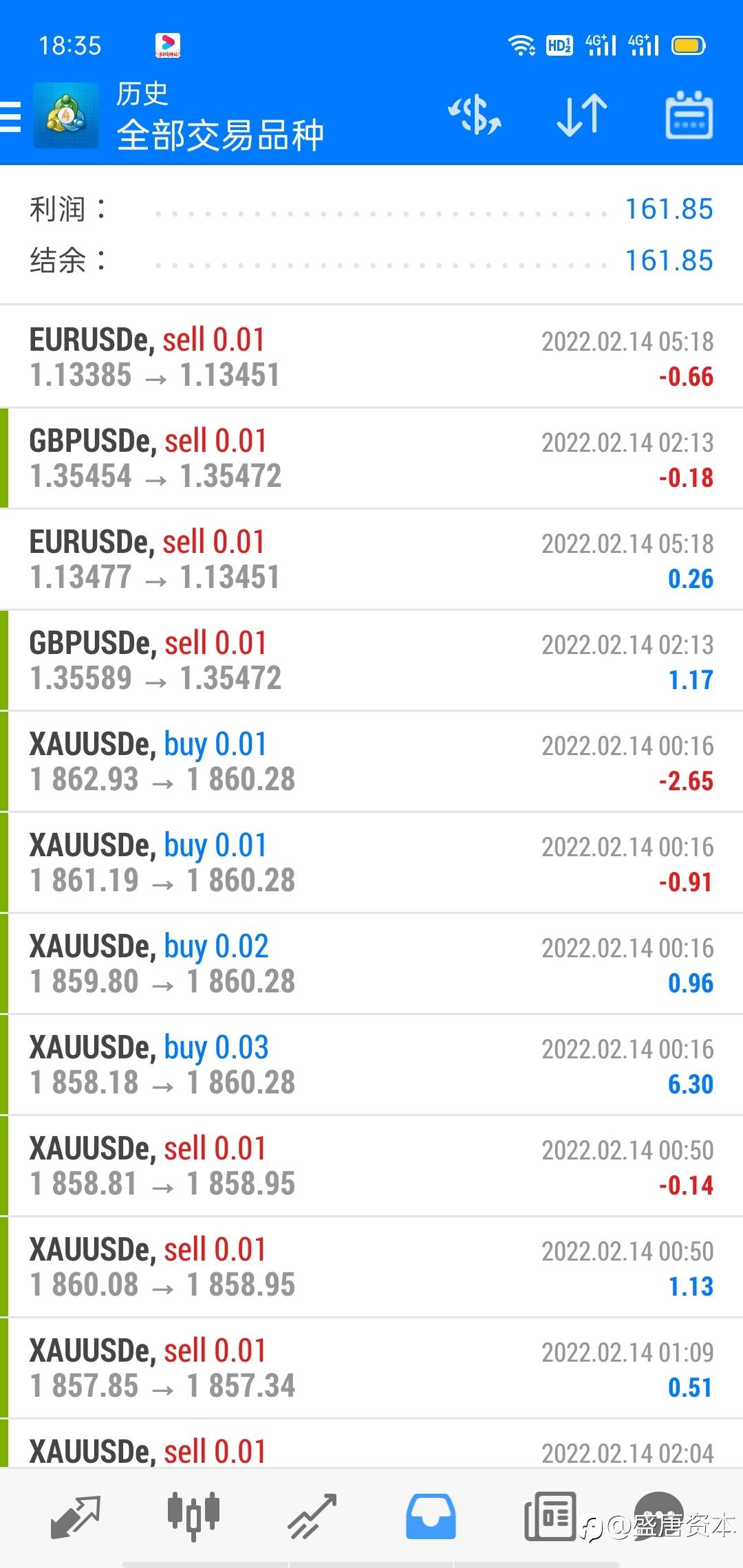Tap the symbol filter dollar icon

click(475, 115)
